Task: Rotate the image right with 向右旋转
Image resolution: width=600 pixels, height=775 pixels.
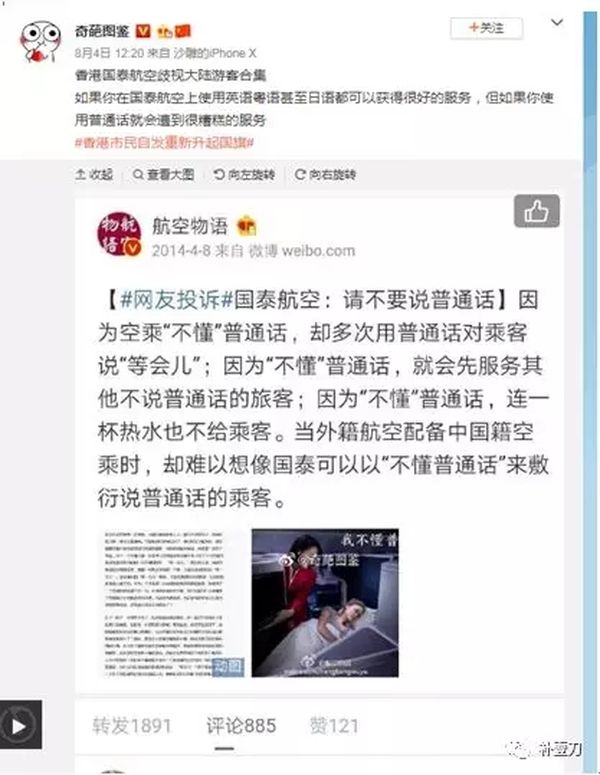Action: click(x=322, y=173)
